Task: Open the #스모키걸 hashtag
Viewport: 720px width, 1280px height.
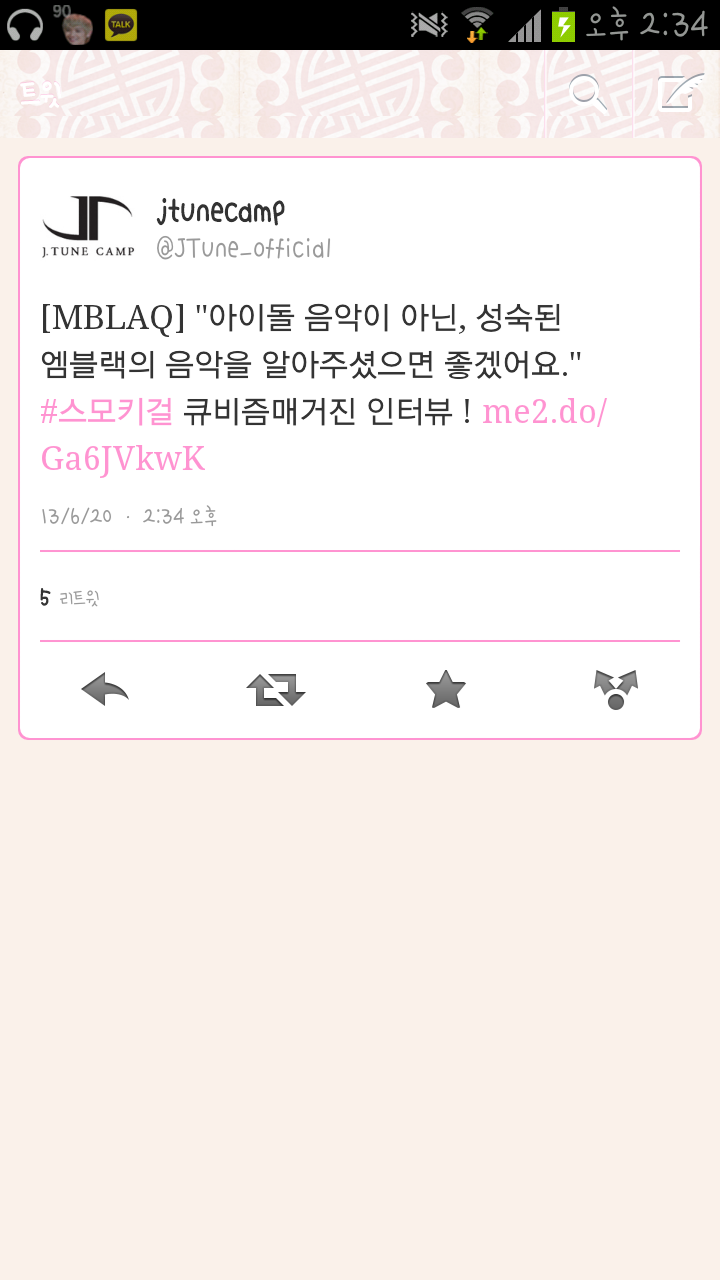Action: coord(107,411)
